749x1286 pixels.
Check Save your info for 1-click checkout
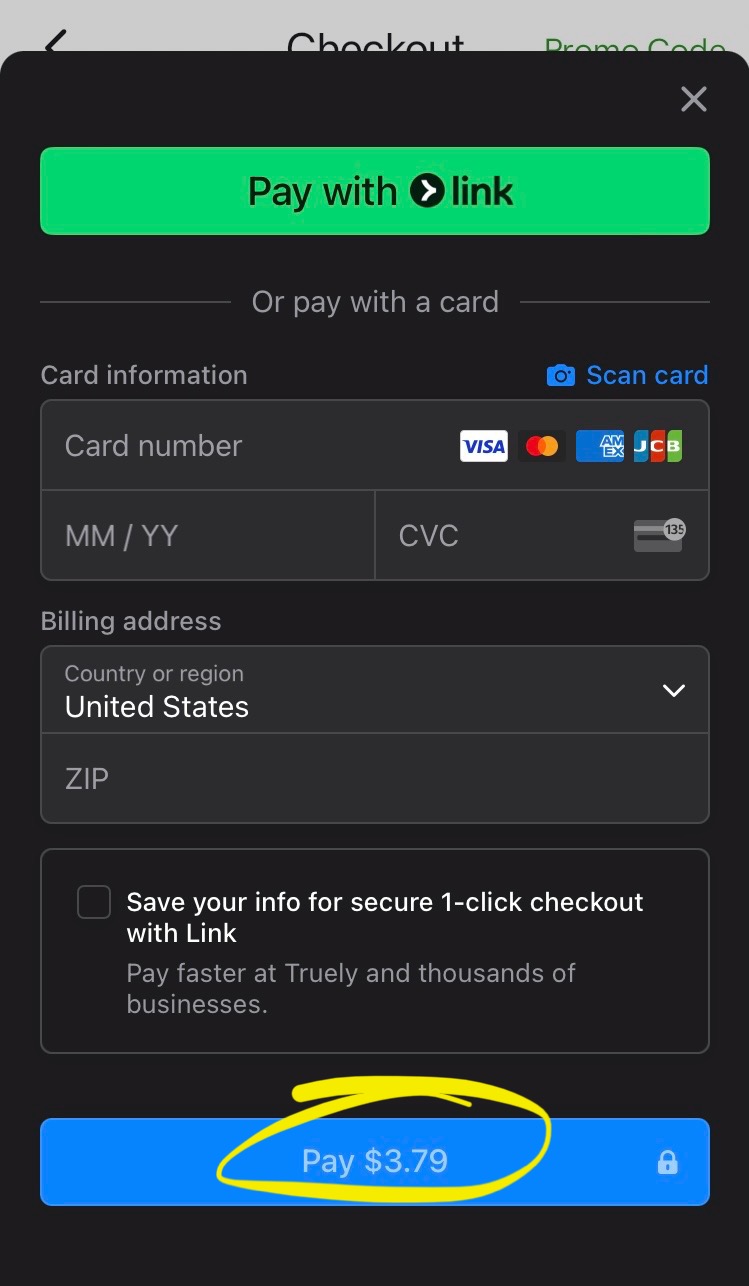point(94,902)
